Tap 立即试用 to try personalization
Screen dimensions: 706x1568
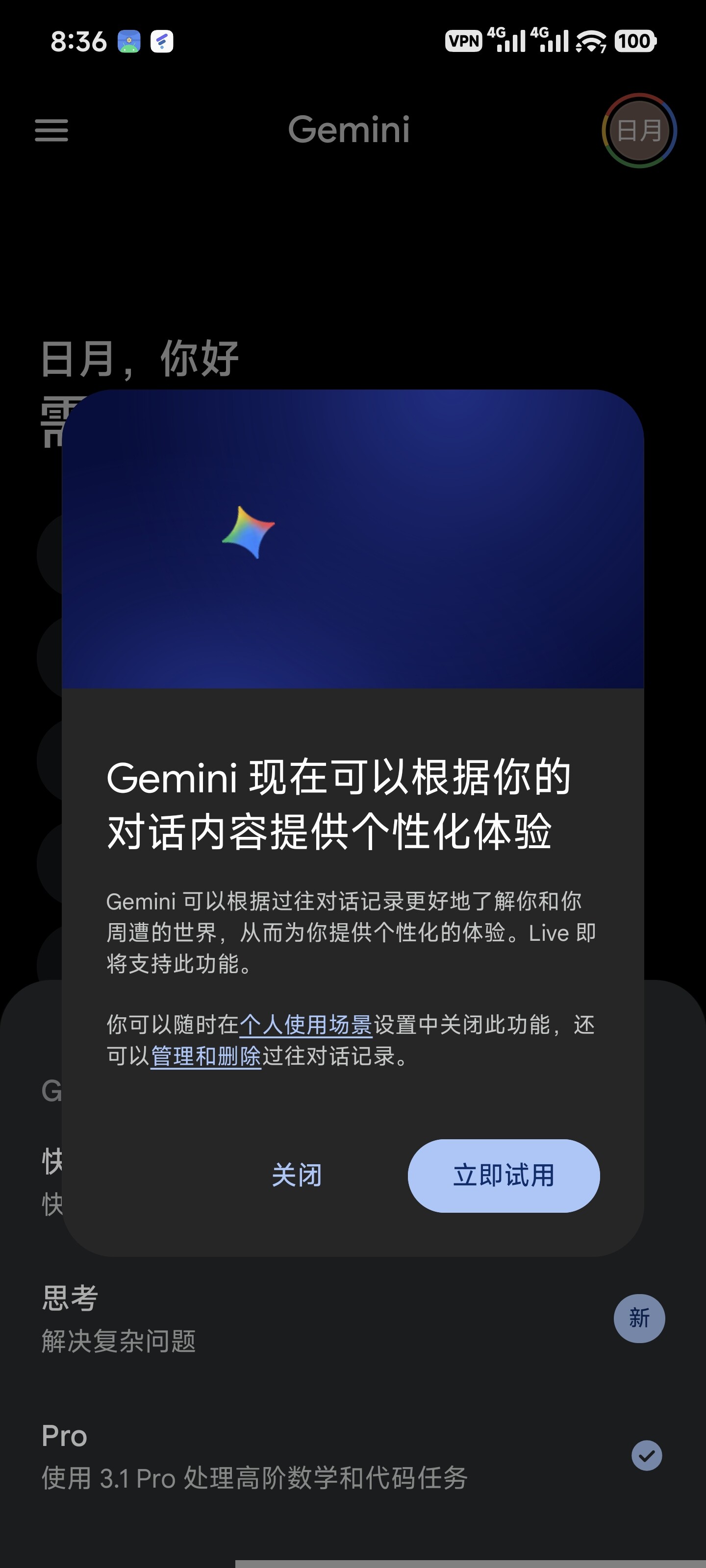coord(503,1176)
